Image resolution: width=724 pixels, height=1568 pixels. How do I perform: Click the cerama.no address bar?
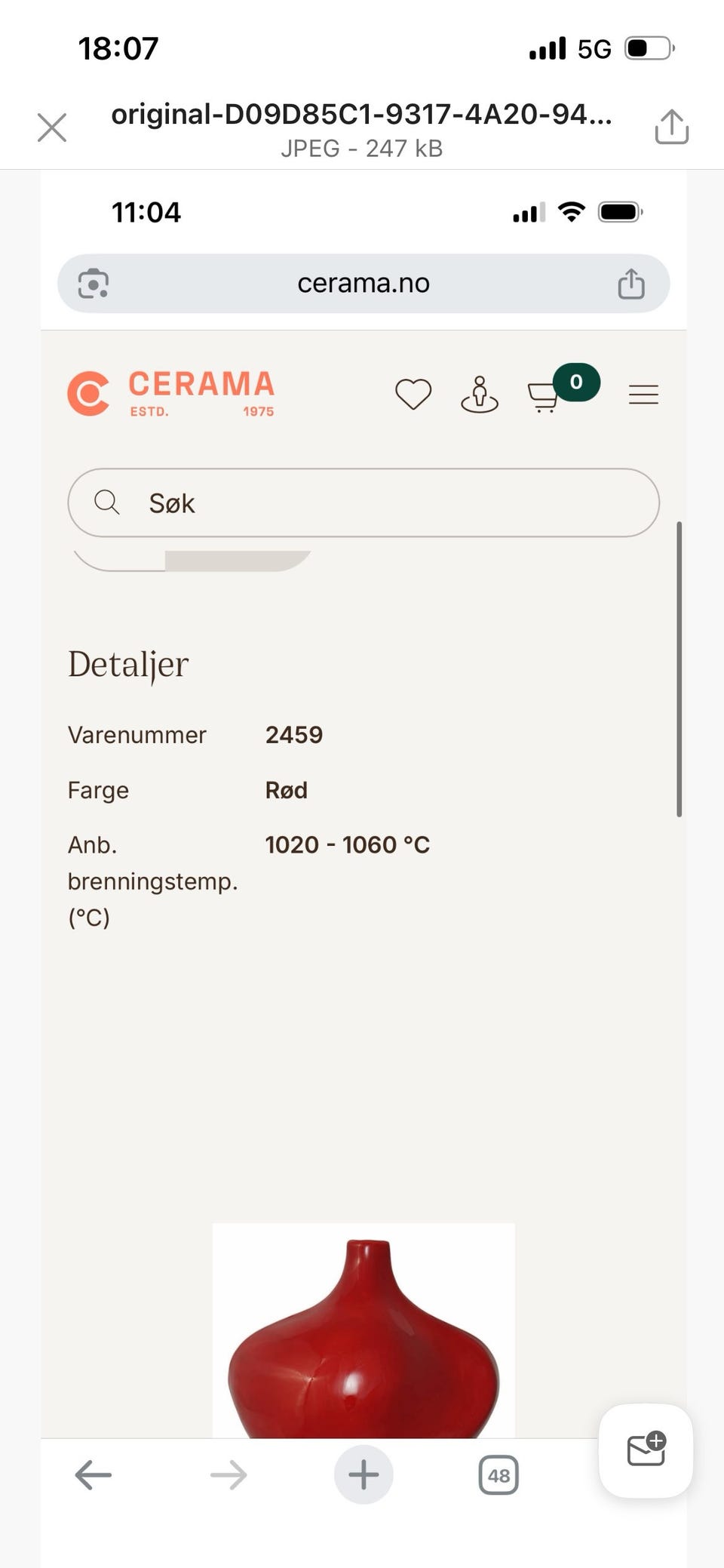[363, 283]
